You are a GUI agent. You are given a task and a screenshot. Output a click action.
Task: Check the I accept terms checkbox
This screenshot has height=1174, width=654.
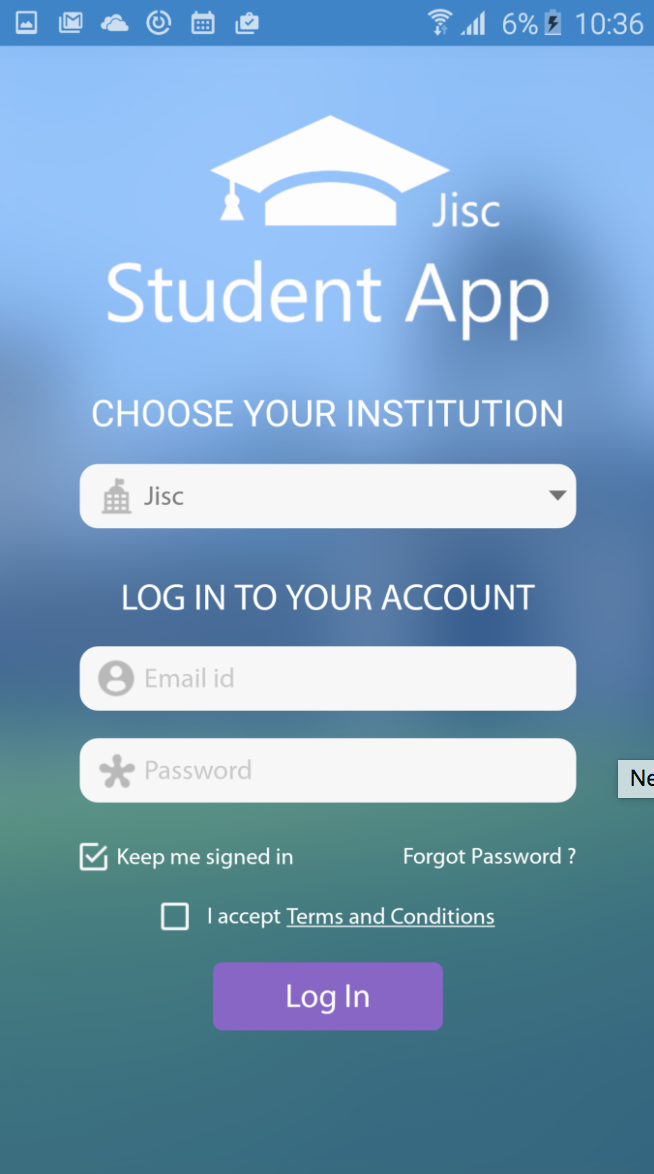[175, 916]
